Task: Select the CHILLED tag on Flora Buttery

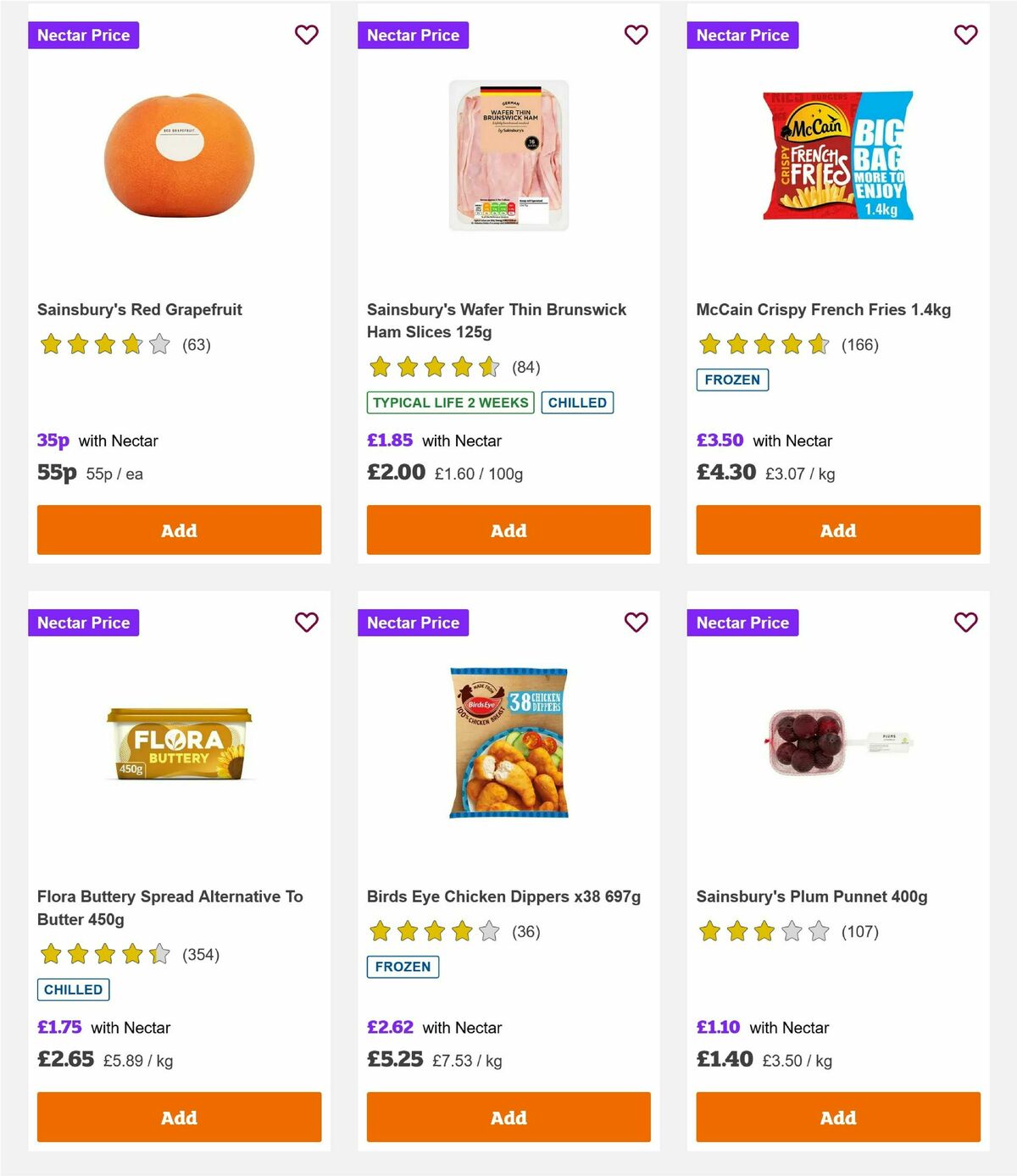Action: click(x=73, y=989)
